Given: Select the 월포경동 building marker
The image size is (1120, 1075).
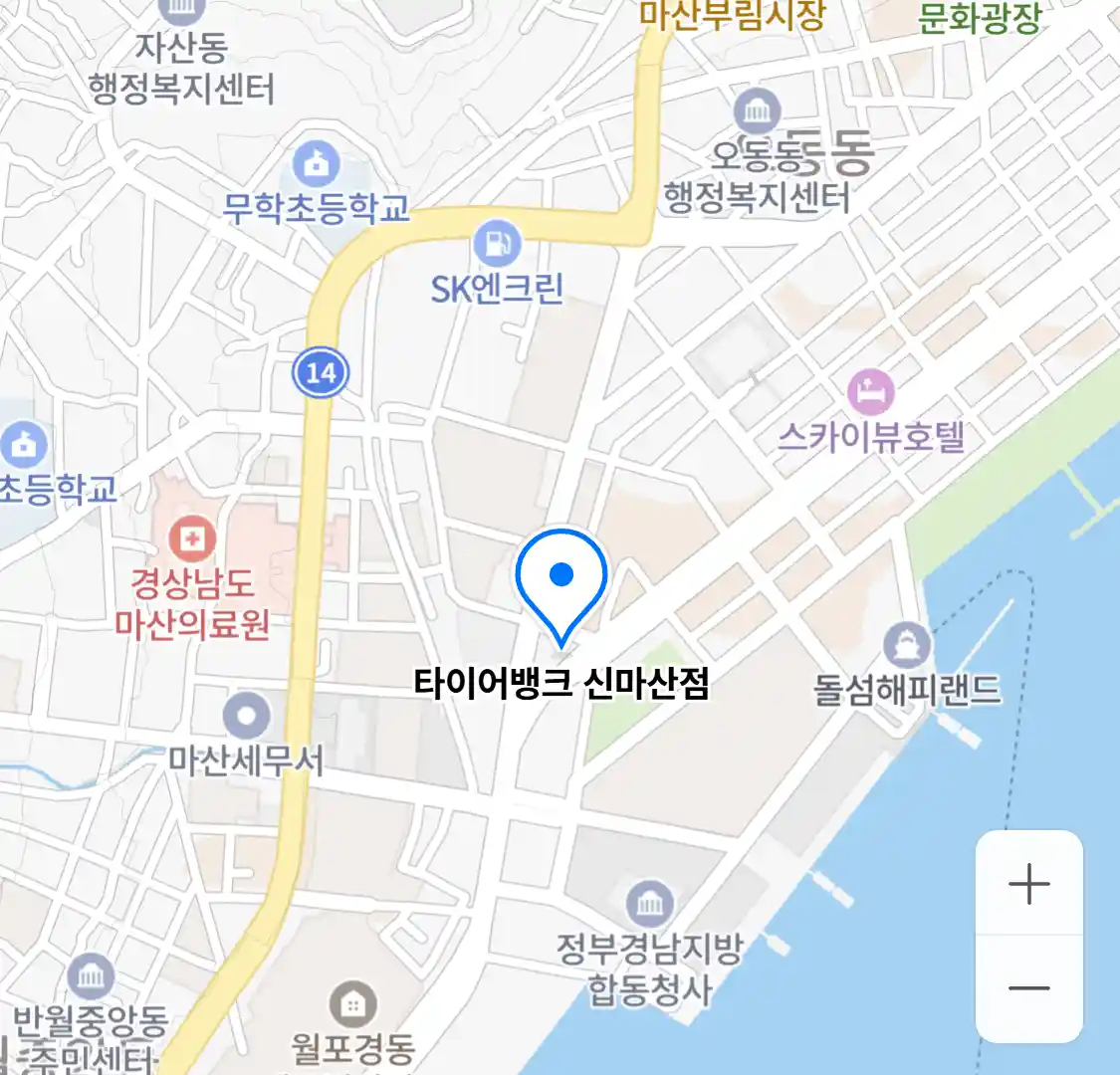Looking at the screenshot, I should [x=352, y=1004].
